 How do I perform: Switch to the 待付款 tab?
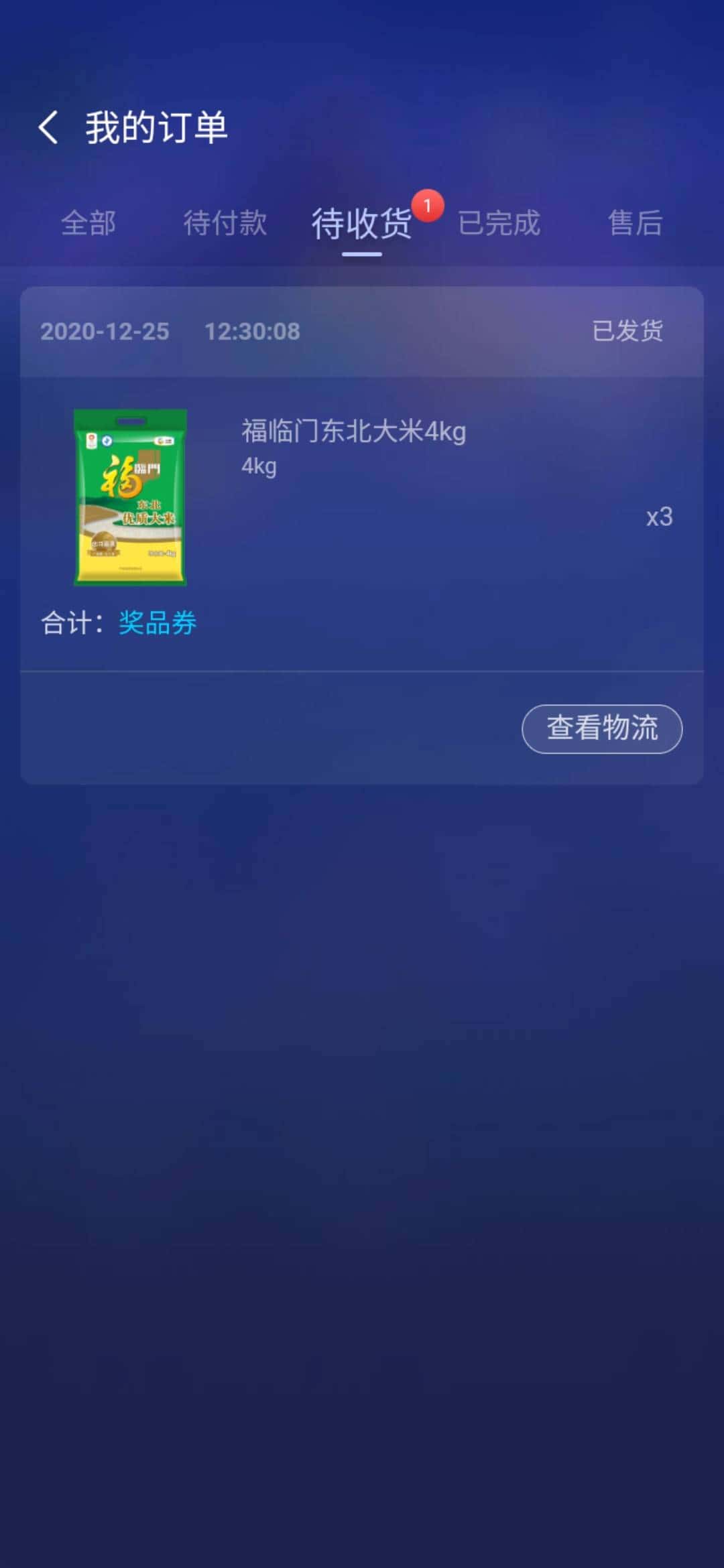pyautogui.click(x=227, y=224)
